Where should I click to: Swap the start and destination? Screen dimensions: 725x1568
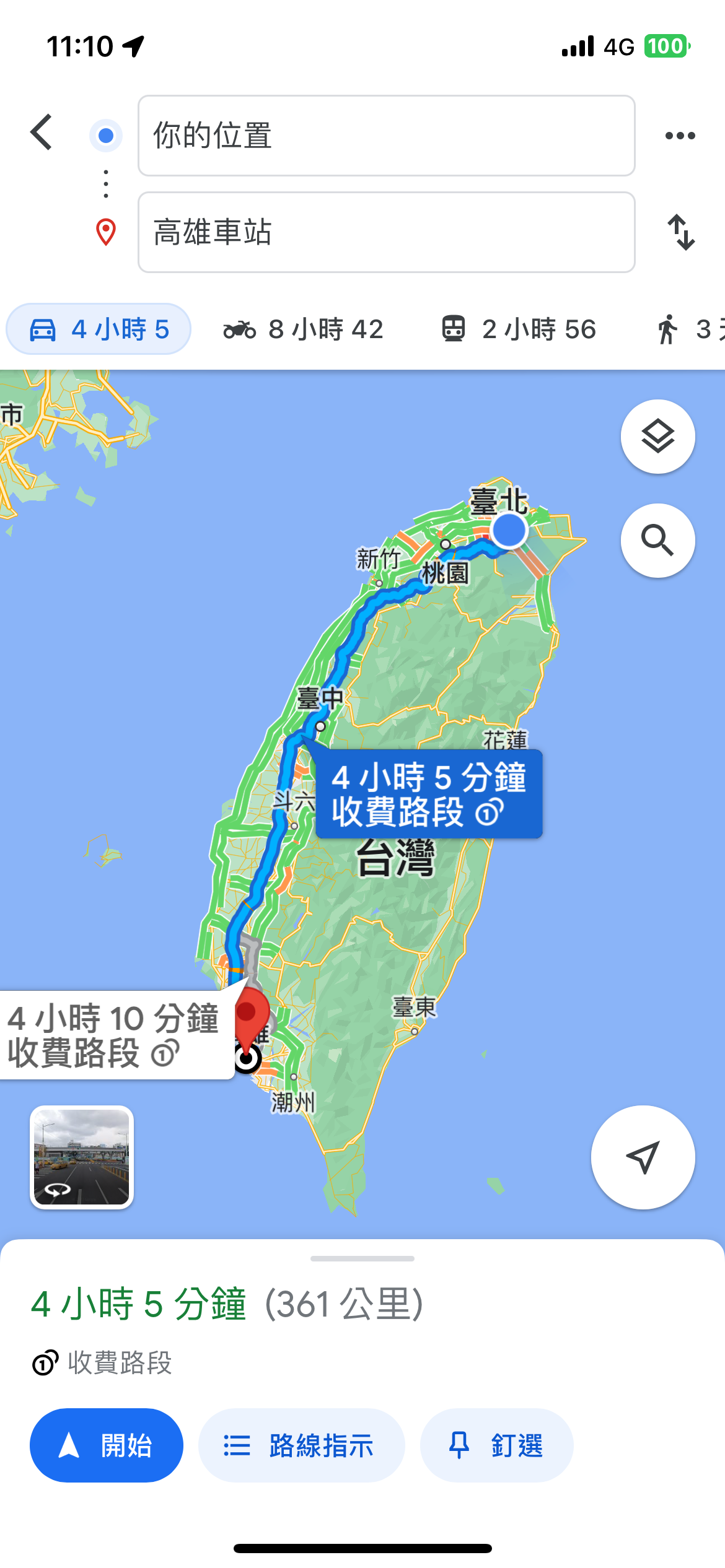pos(680,232)
